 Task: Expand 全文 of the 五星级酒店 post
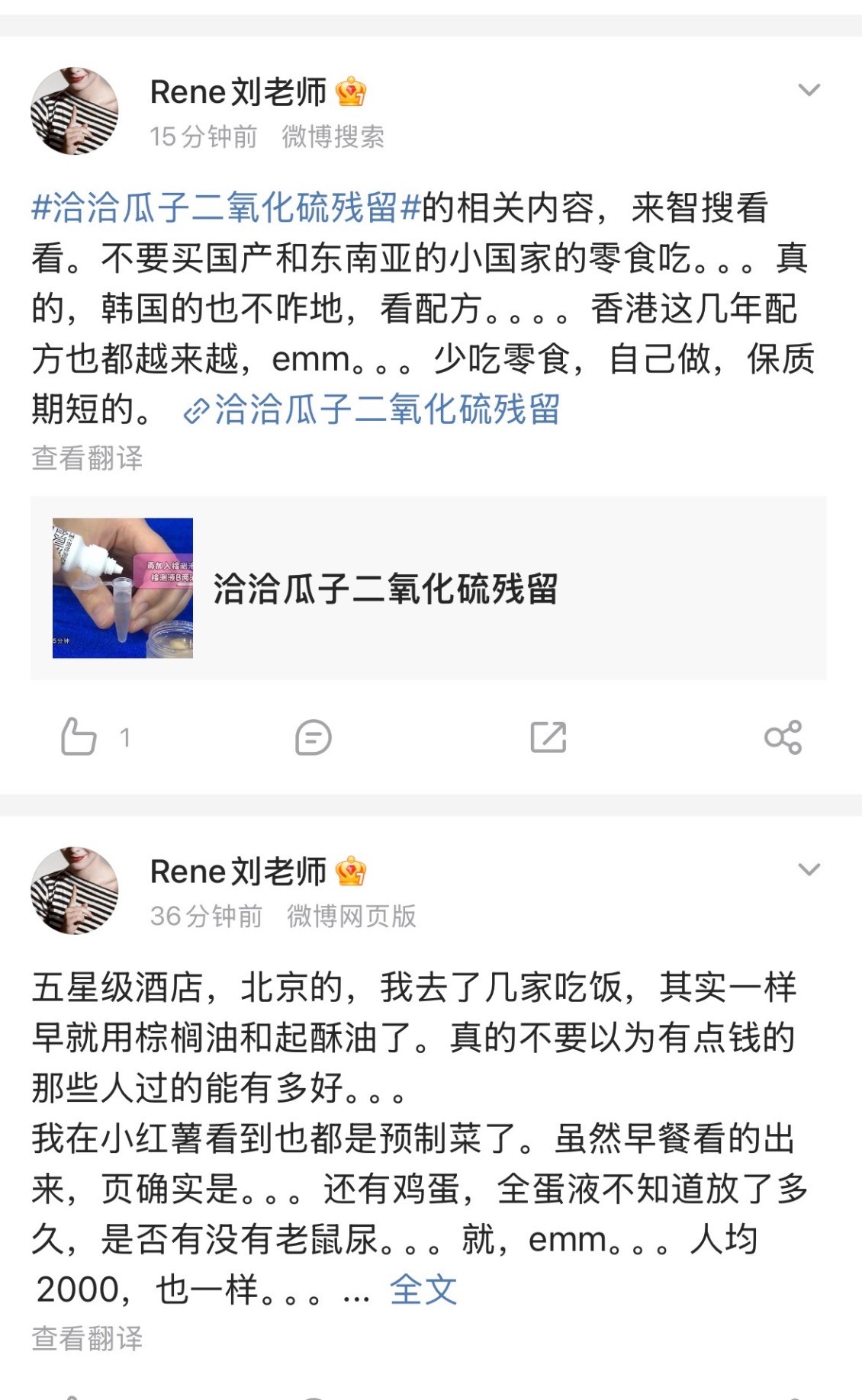pyautogui.click(x=423, y=1290)
